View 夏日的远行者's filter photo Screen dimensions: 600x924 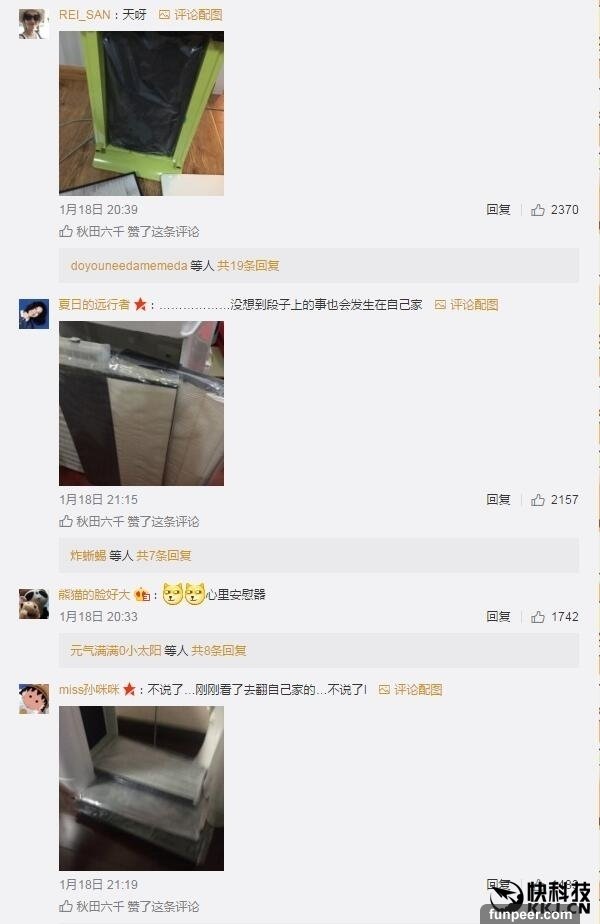141,403
